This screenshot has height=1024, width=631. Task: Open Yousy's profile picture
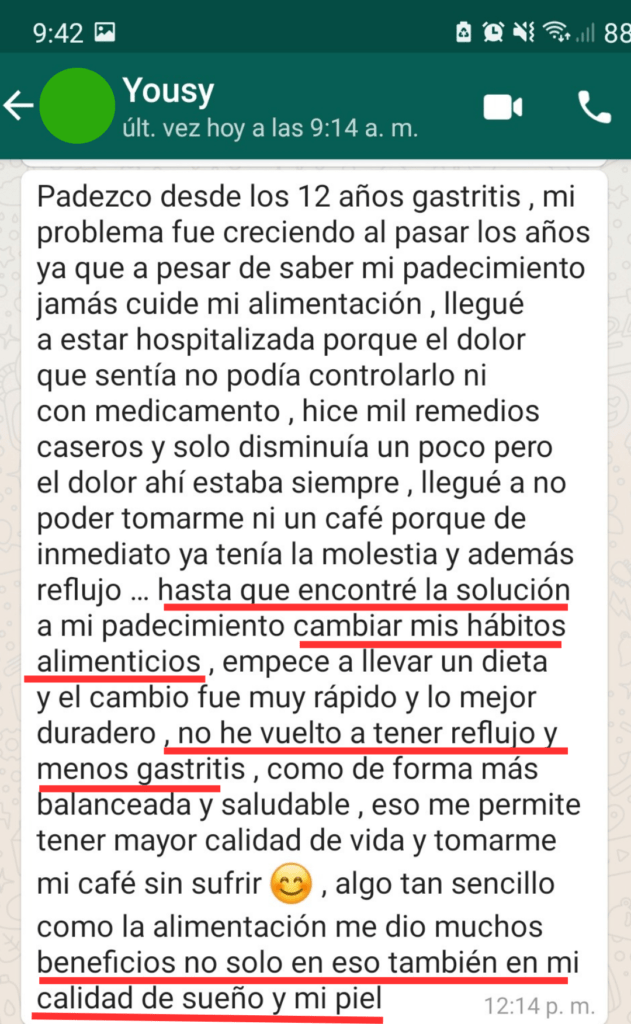[x=77, y=106]
